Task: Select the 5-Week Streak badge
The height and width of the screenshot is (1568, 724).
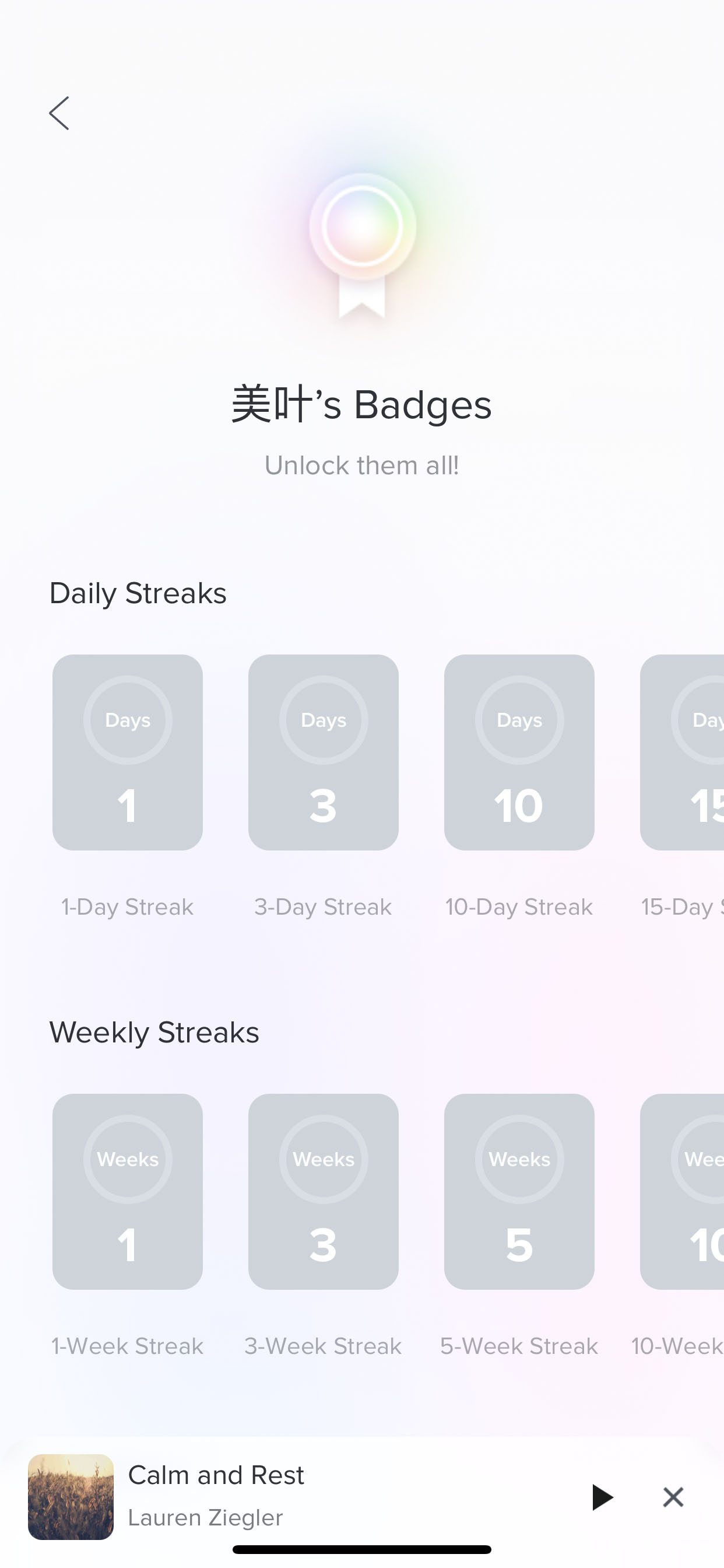Action: [519, 1191]
